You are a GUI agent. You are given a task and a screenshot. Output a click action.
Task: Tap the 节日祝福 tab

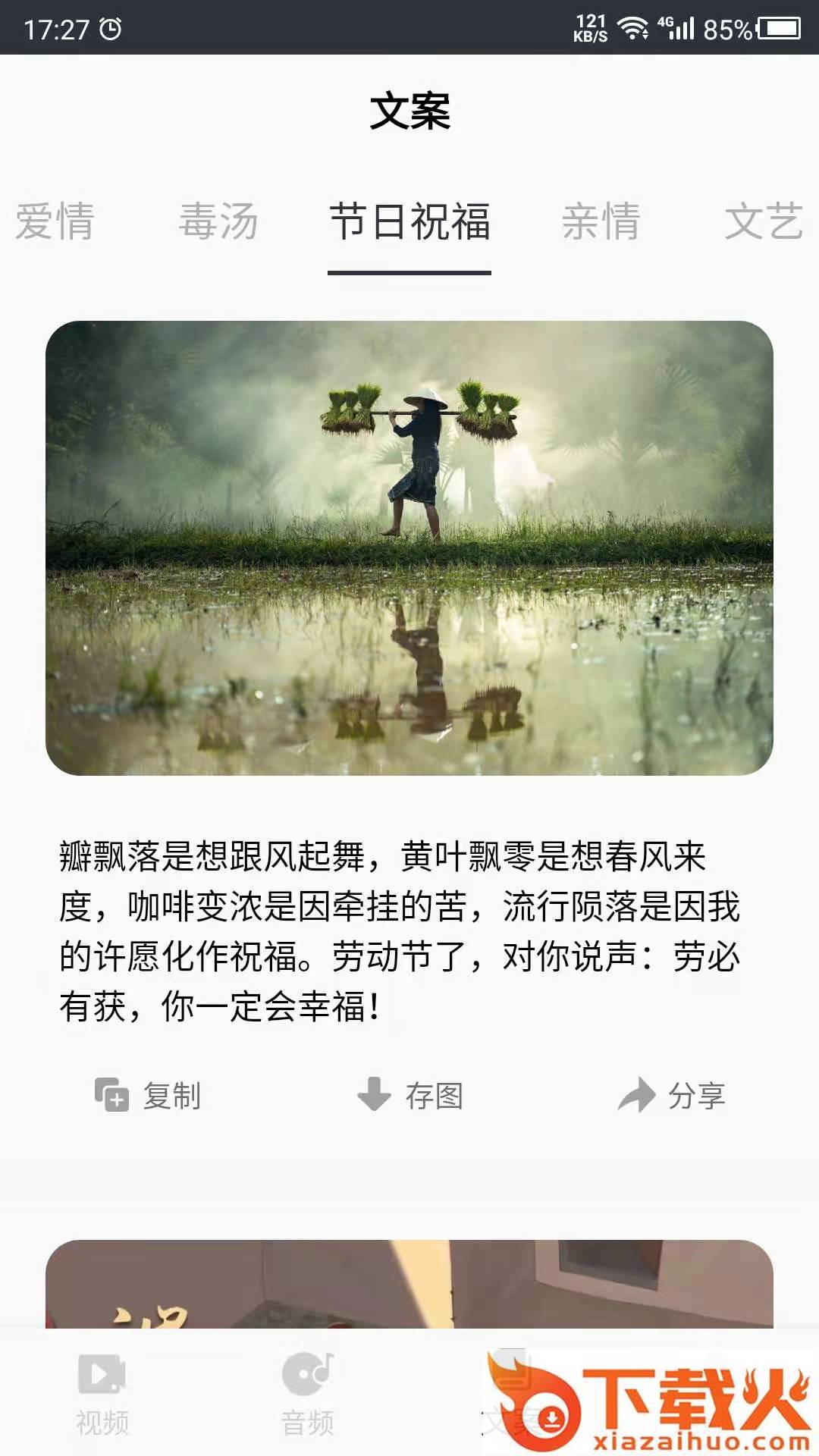409,221
